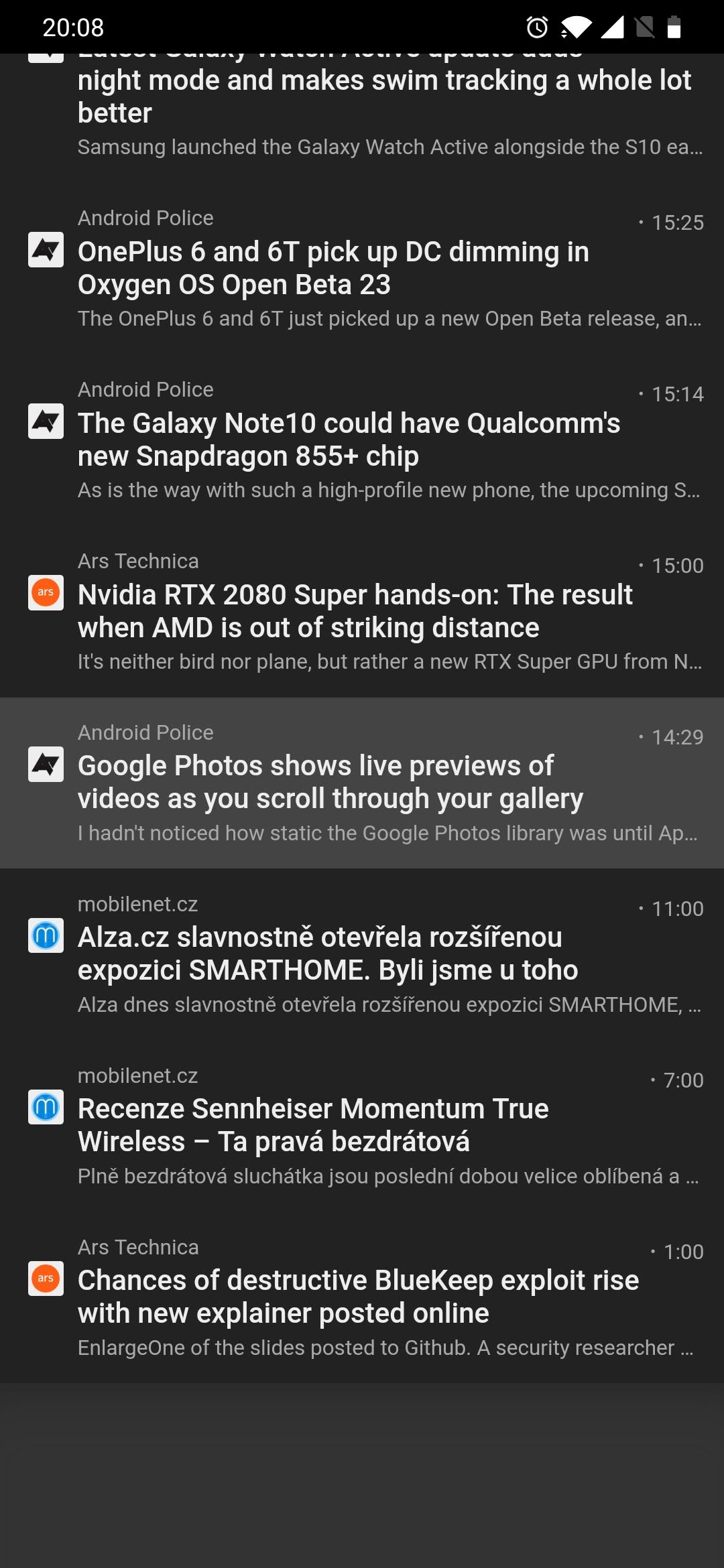The width and height of the screenshot is (724, 1568).
Task: Open the BlueKeep exploit article
Action: pyautogui.click(x=358, y=1297)
